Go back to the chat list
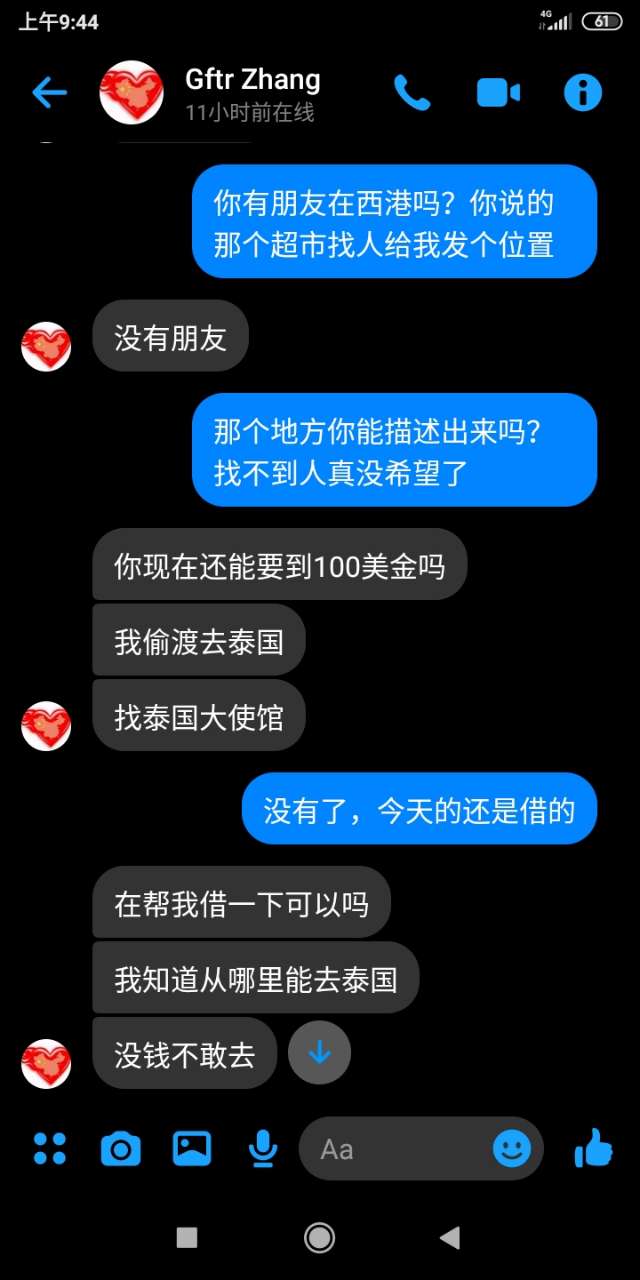Screen dimensions: 640x1280 coord(48,93)
